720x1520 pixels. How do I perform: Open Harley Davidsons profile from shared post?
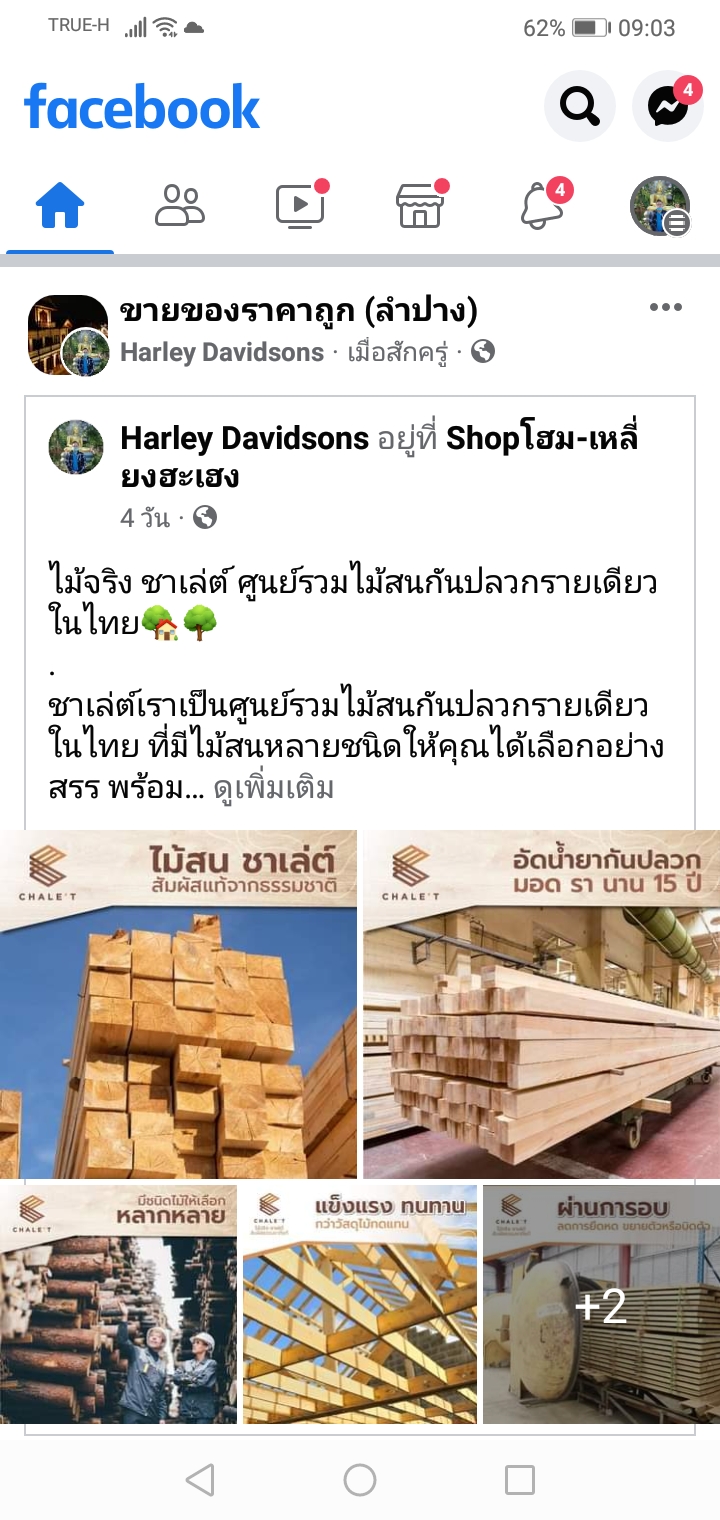[x=244, y=438]
